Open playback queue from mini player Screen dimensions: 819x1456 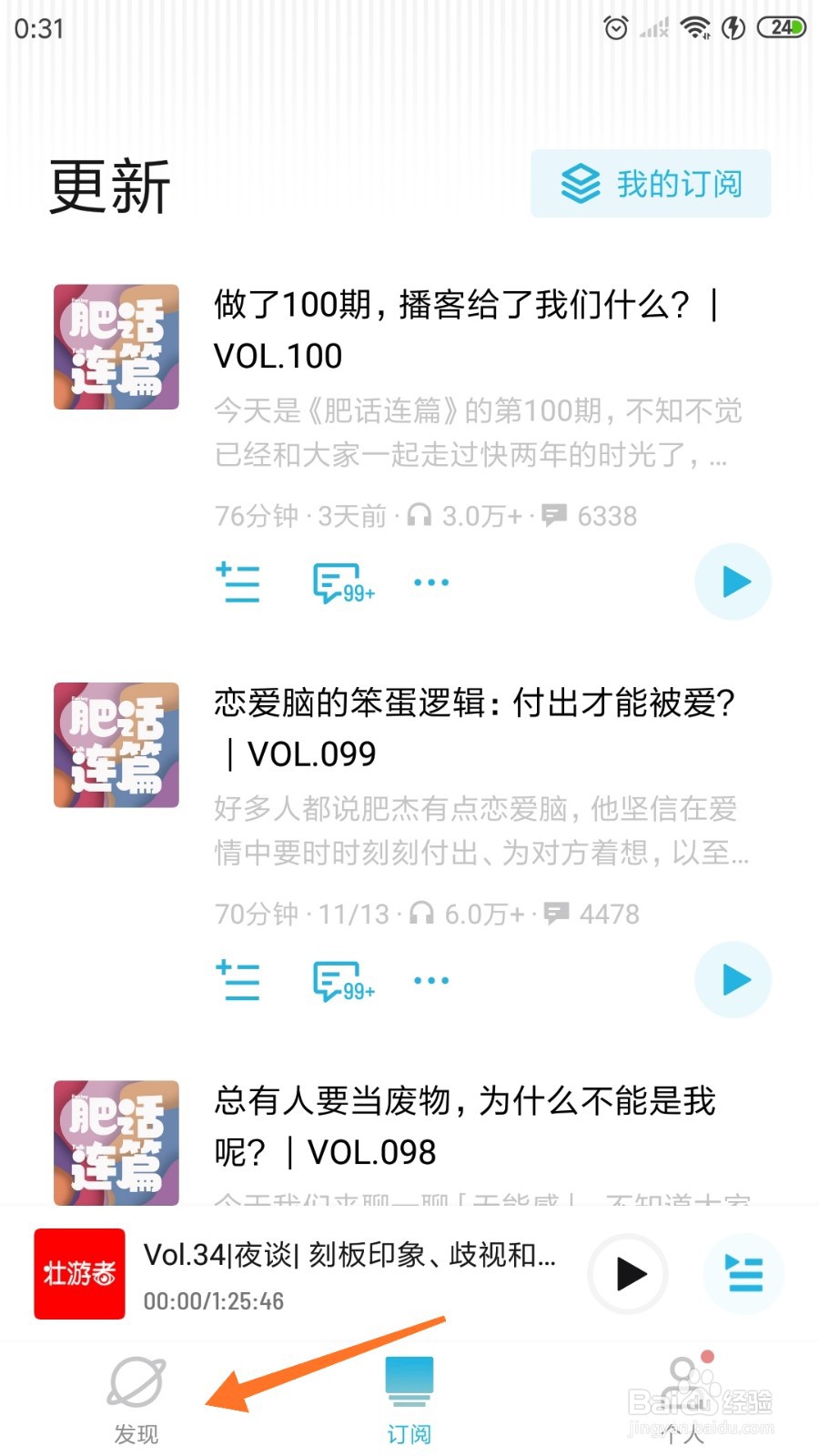pyautogui.click(x=743, y=1275)
